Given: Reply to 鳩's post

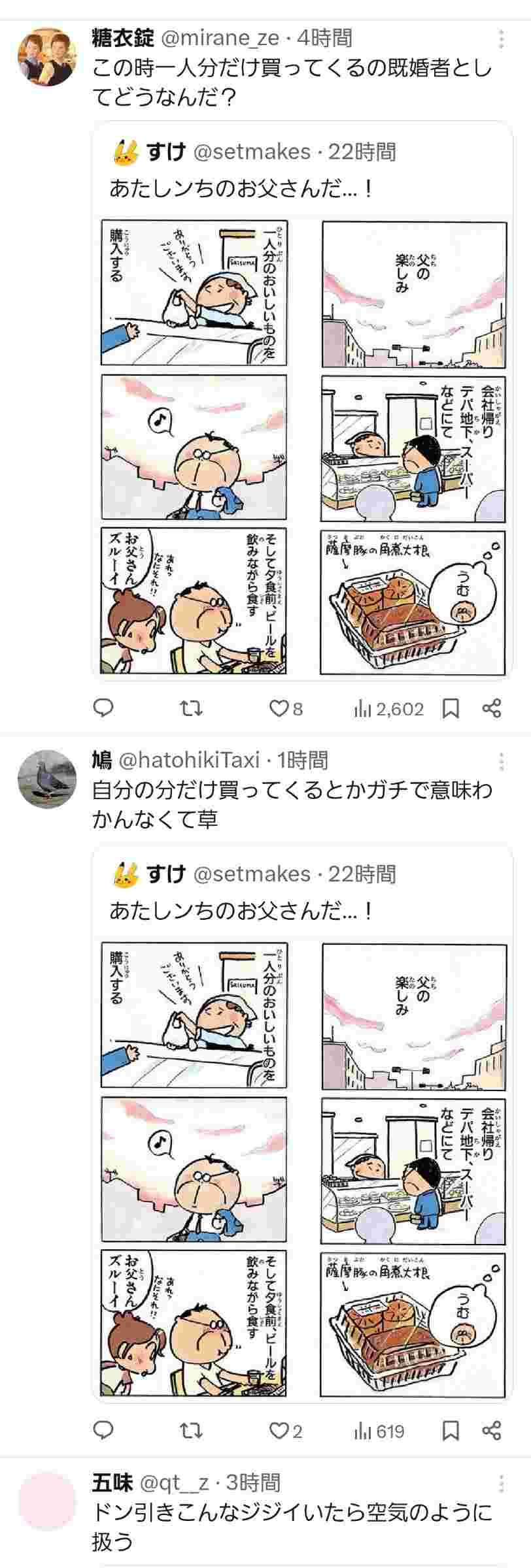Looking at the screenshot, I should coord(103,1431).
